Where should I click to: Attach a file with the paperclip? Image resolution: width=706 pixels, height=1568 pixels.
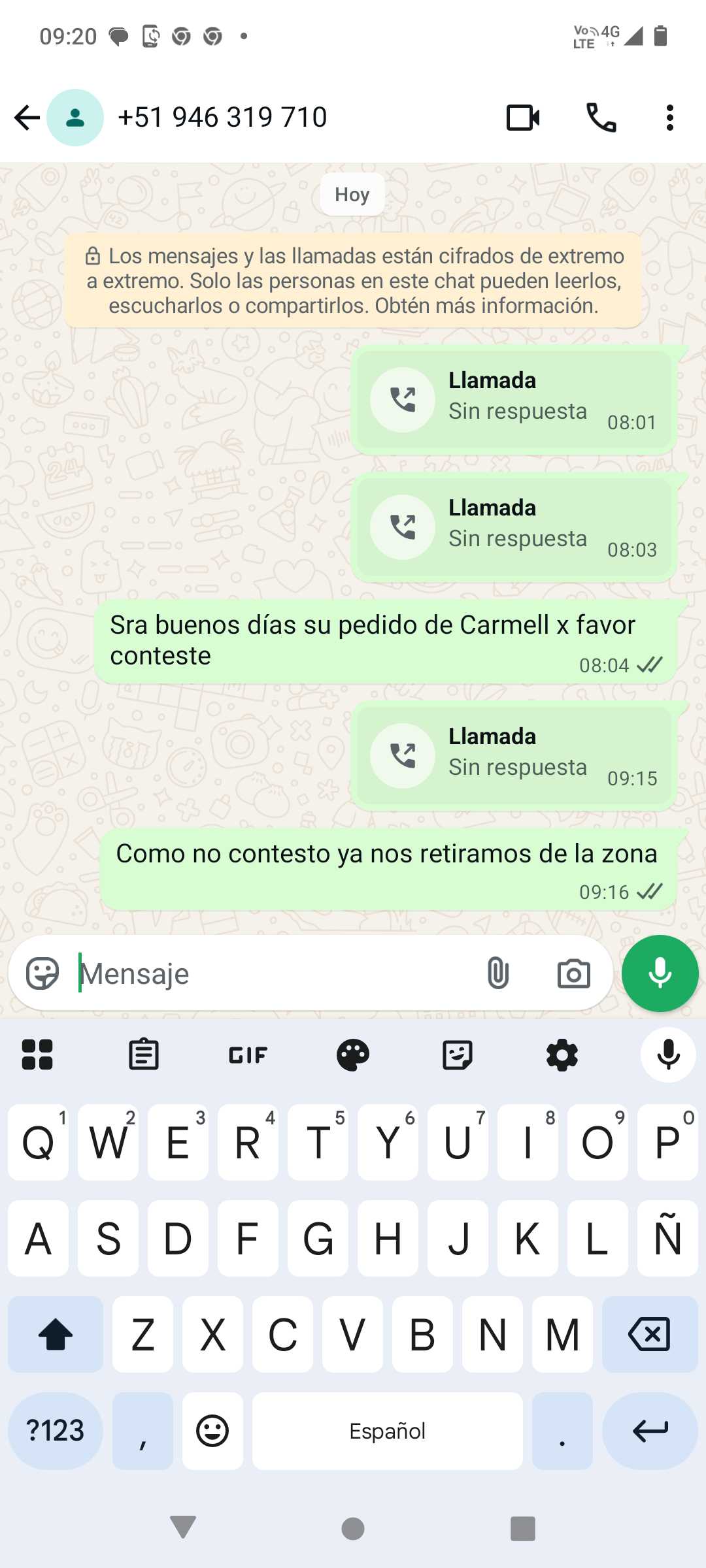tap(497, 973)
